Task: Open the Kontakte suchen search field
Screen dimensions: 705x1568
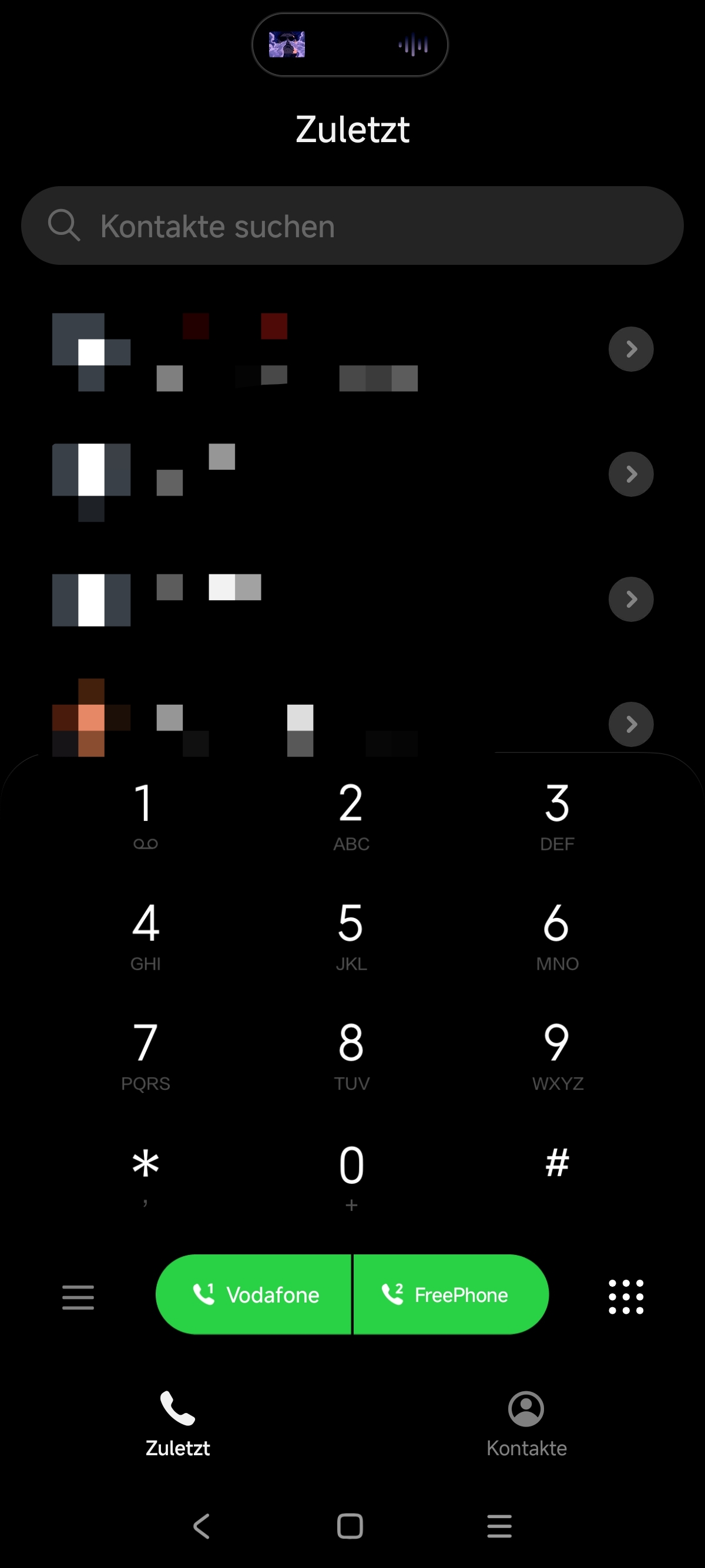Action: pyautogui.click(x=352, y=226)
